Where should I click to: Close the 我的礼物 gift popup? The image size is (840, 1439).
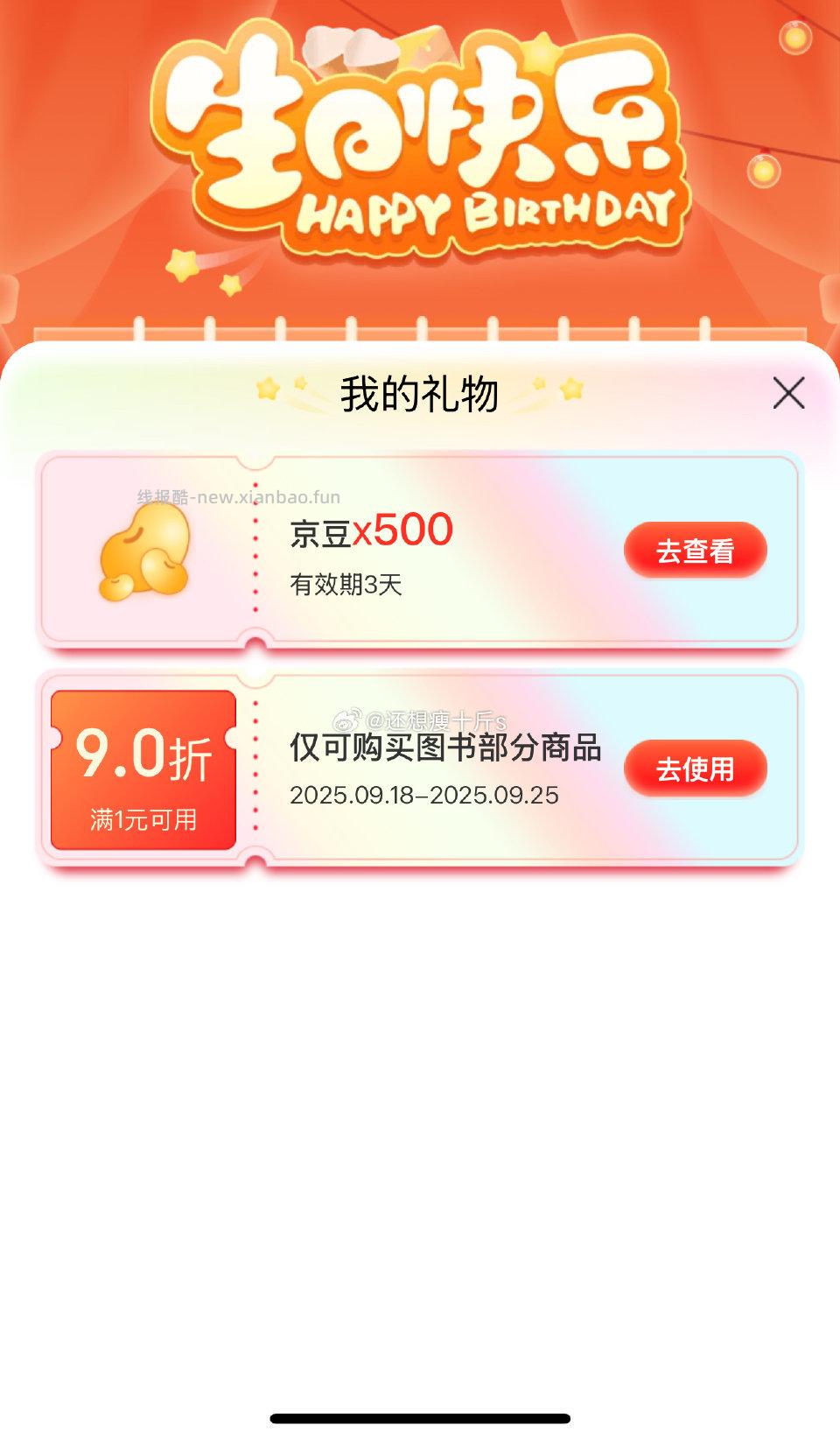[x=787, y=392]
